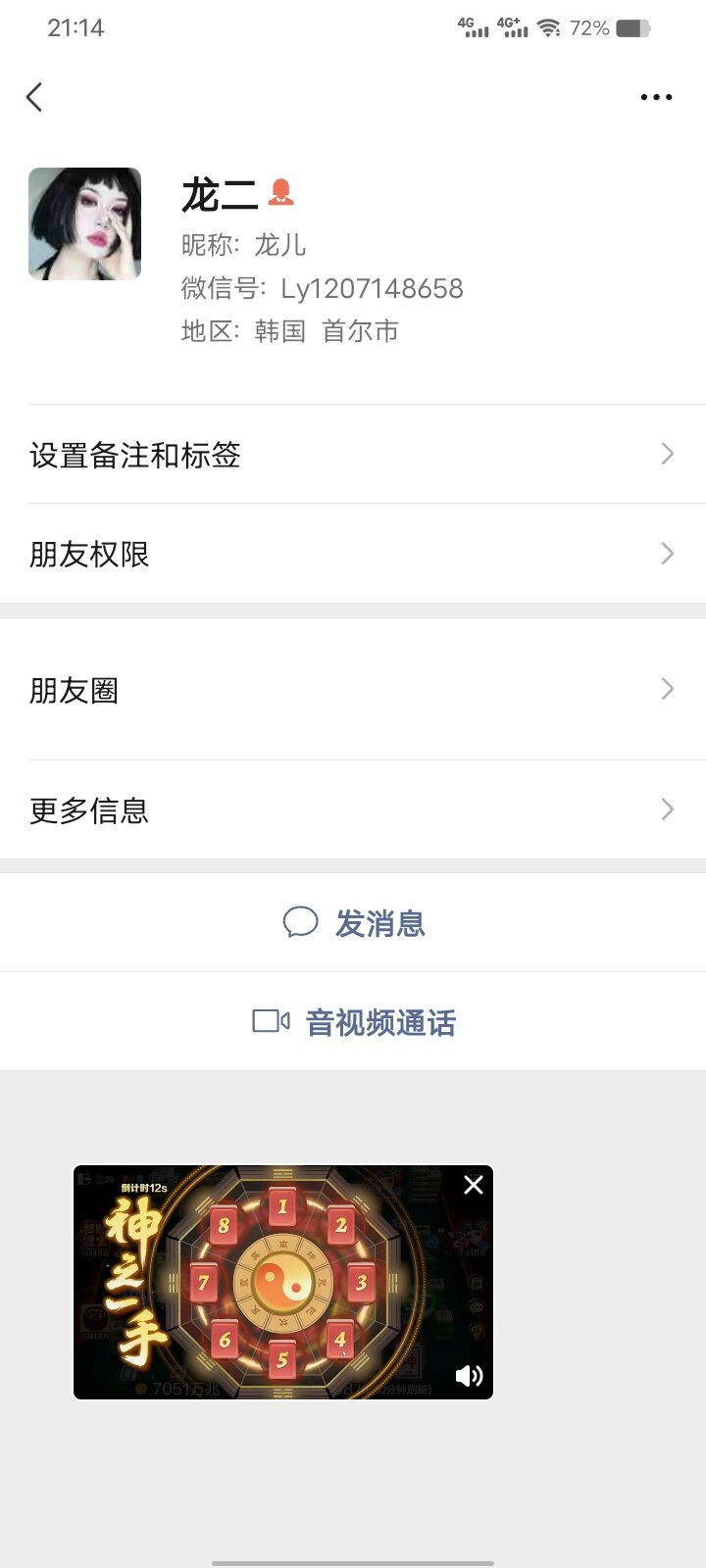
Task: View 龙二's profile picture
Action: tap(85, 224)
